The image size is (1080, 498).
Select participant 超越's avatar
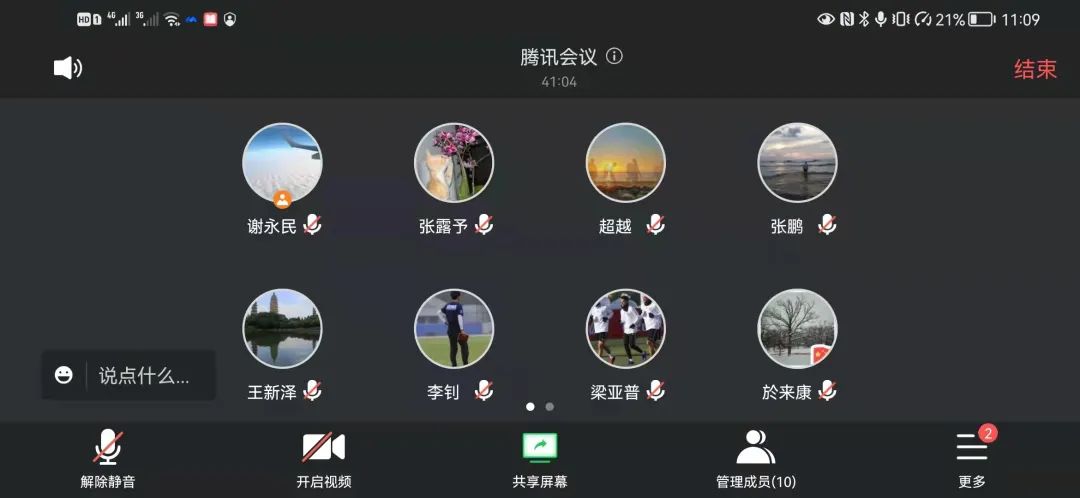coord(626,163)
